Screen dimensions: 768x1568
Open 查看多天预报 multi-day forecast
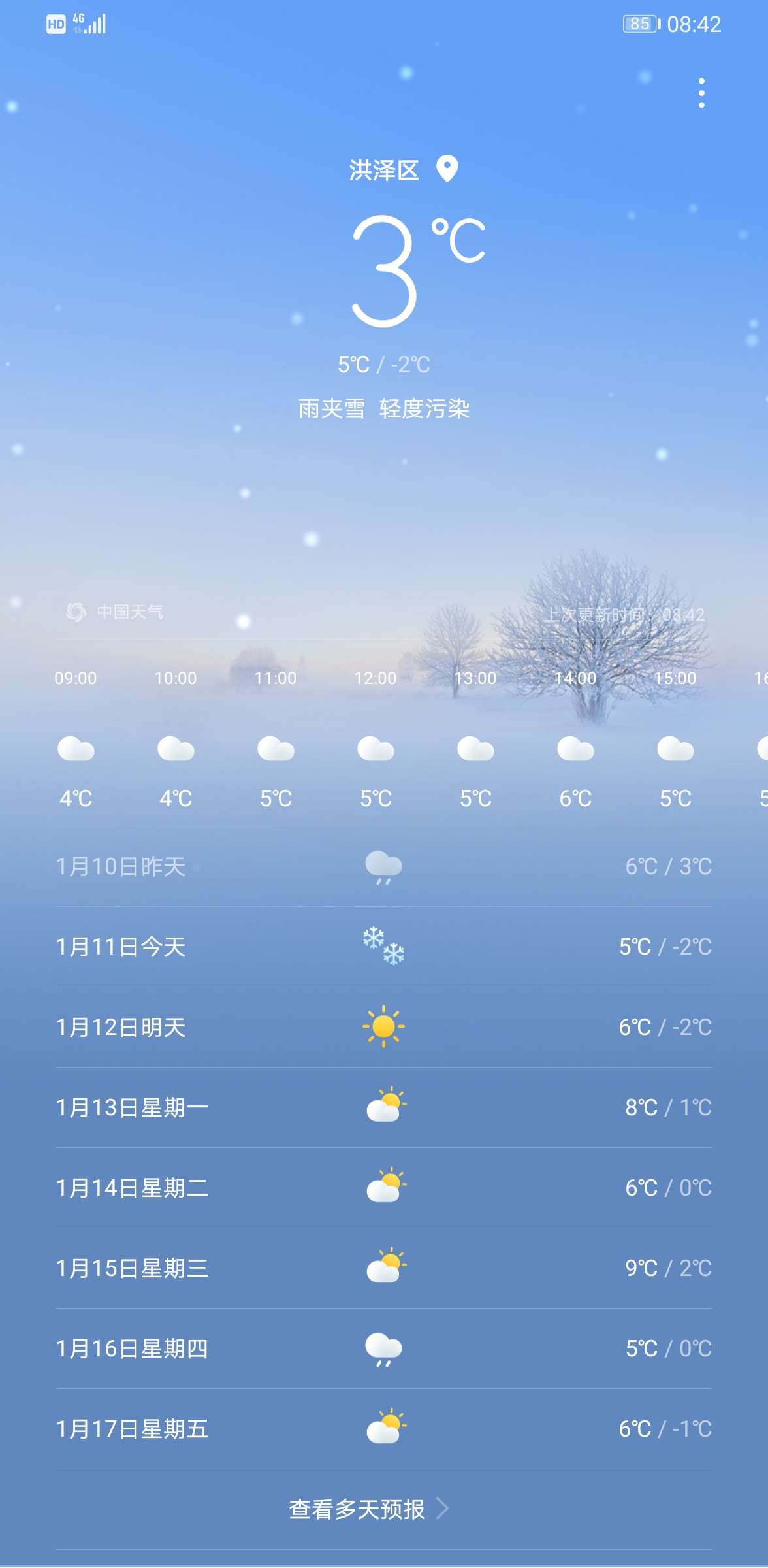[x=369, y=1509]
